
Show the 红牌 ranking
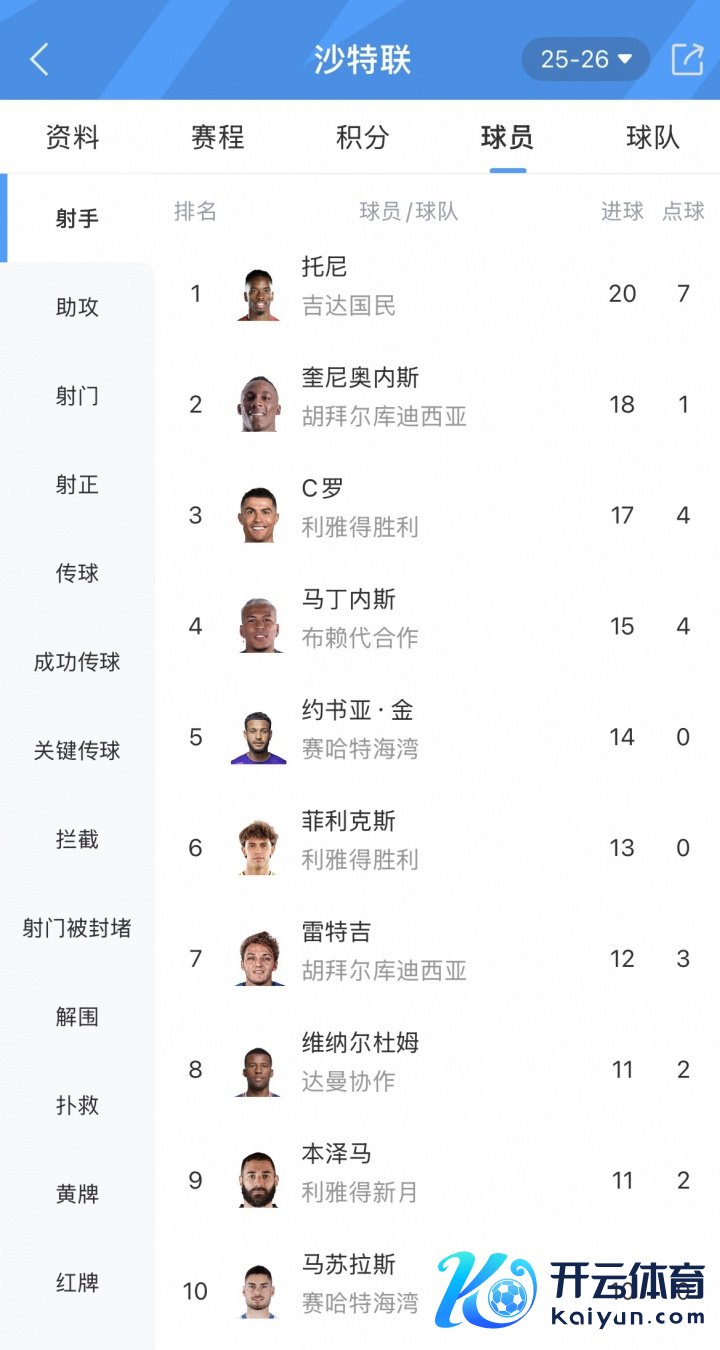(x=77, y=1283)
